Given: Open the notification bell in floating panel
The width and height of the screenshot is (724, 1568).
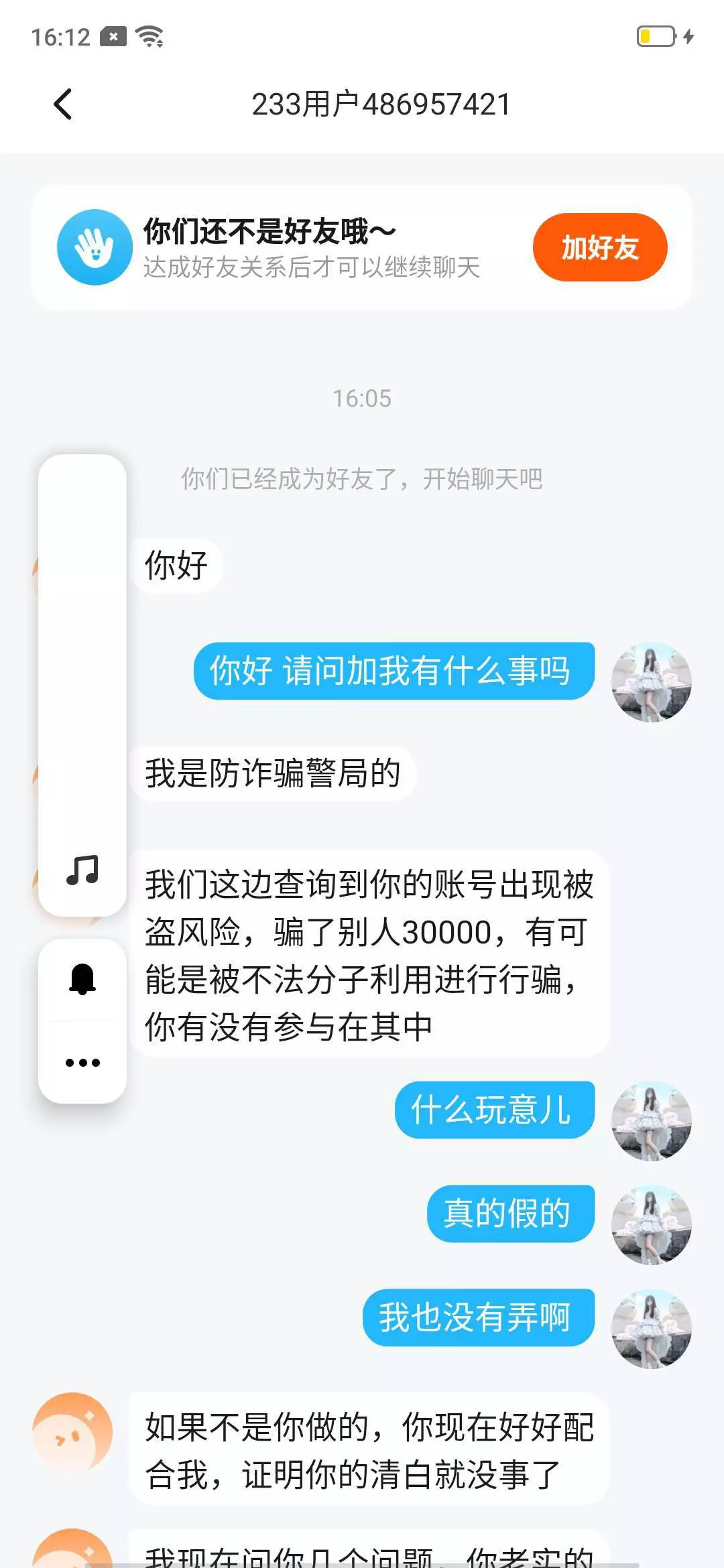Looking at the screenshot, I should (x=82, y=980).
